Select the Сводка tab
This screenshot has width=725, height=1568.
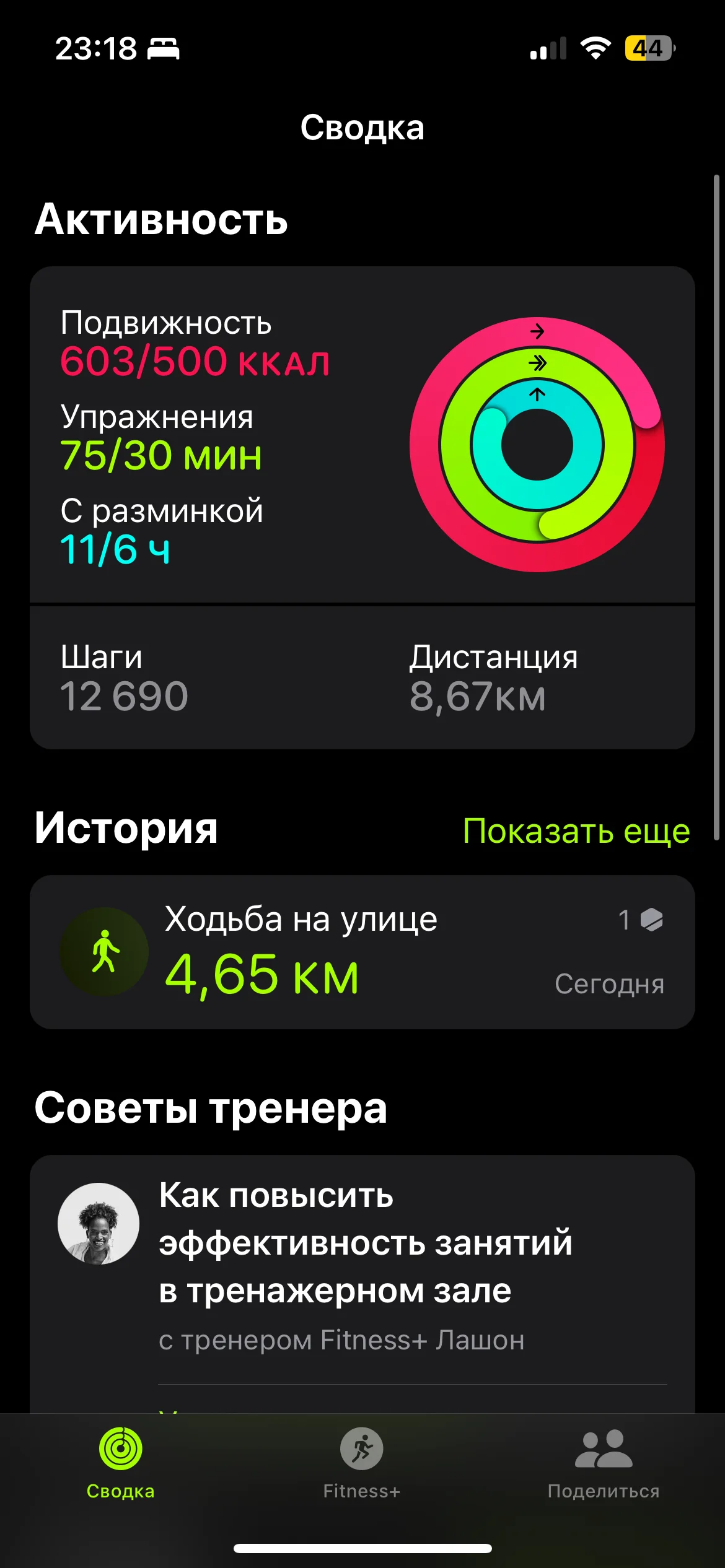[x=120, y=1463]
